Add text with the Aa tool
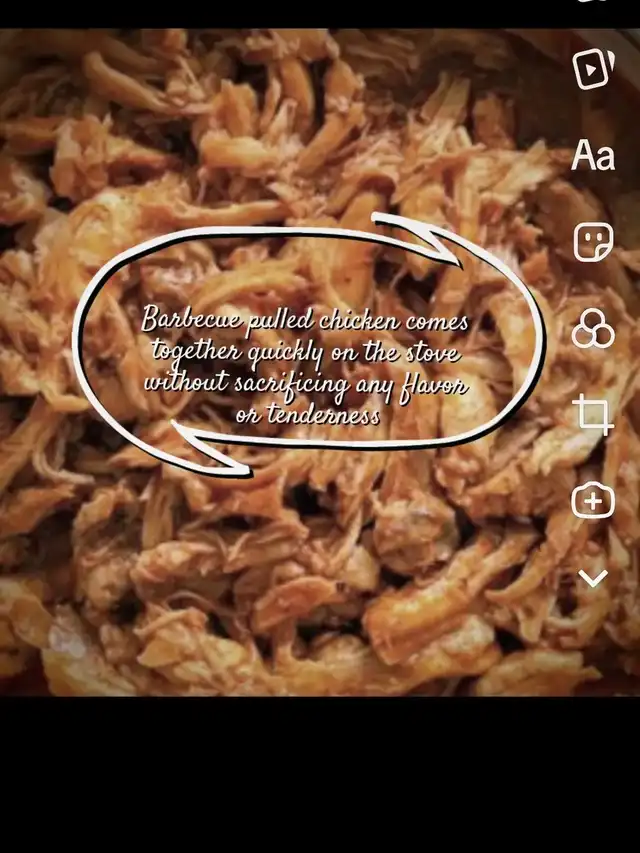 pyautogui.click(x=593, y=156)
